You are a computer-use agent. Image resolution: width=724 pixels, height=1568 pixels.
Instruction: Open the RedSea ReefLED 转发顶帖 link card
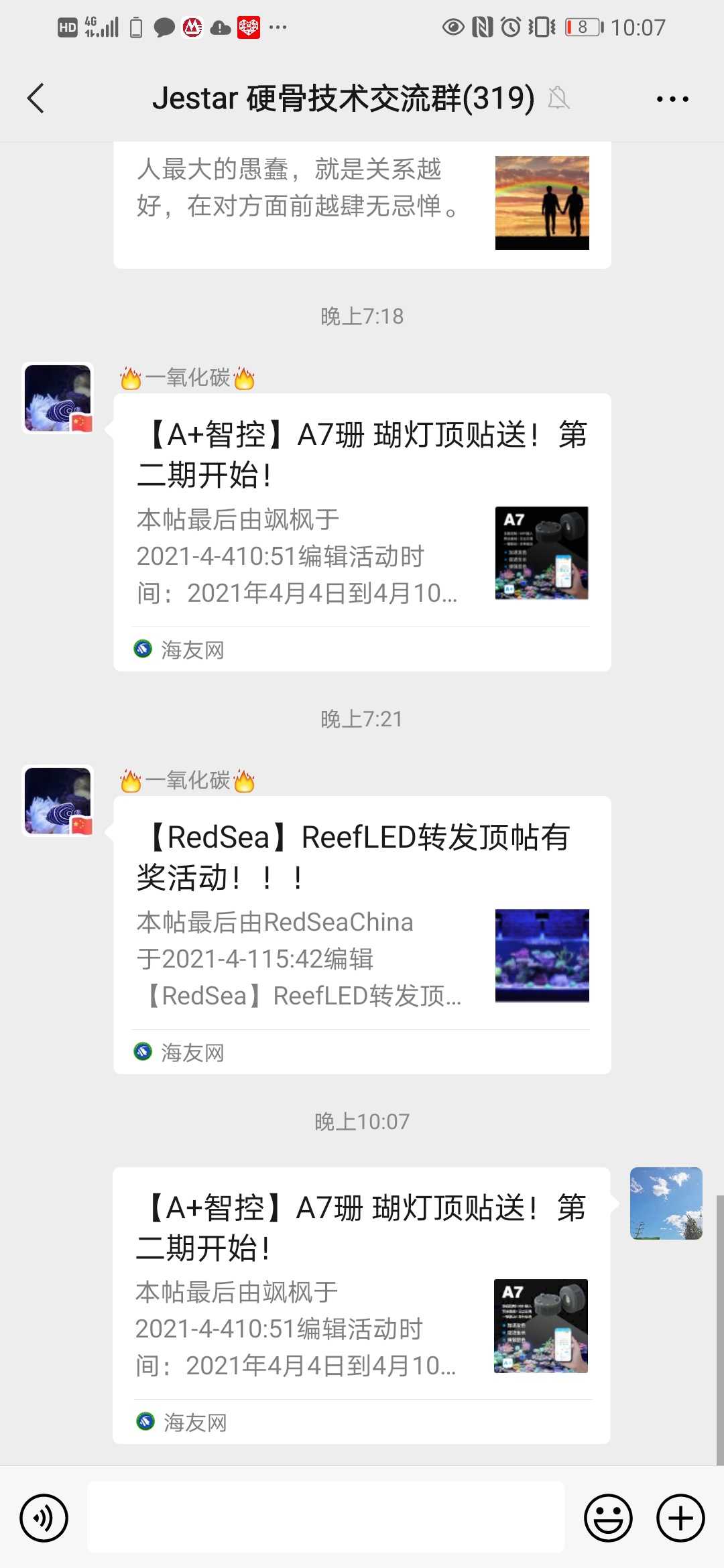pyautogui.click(x=362, y=934)
